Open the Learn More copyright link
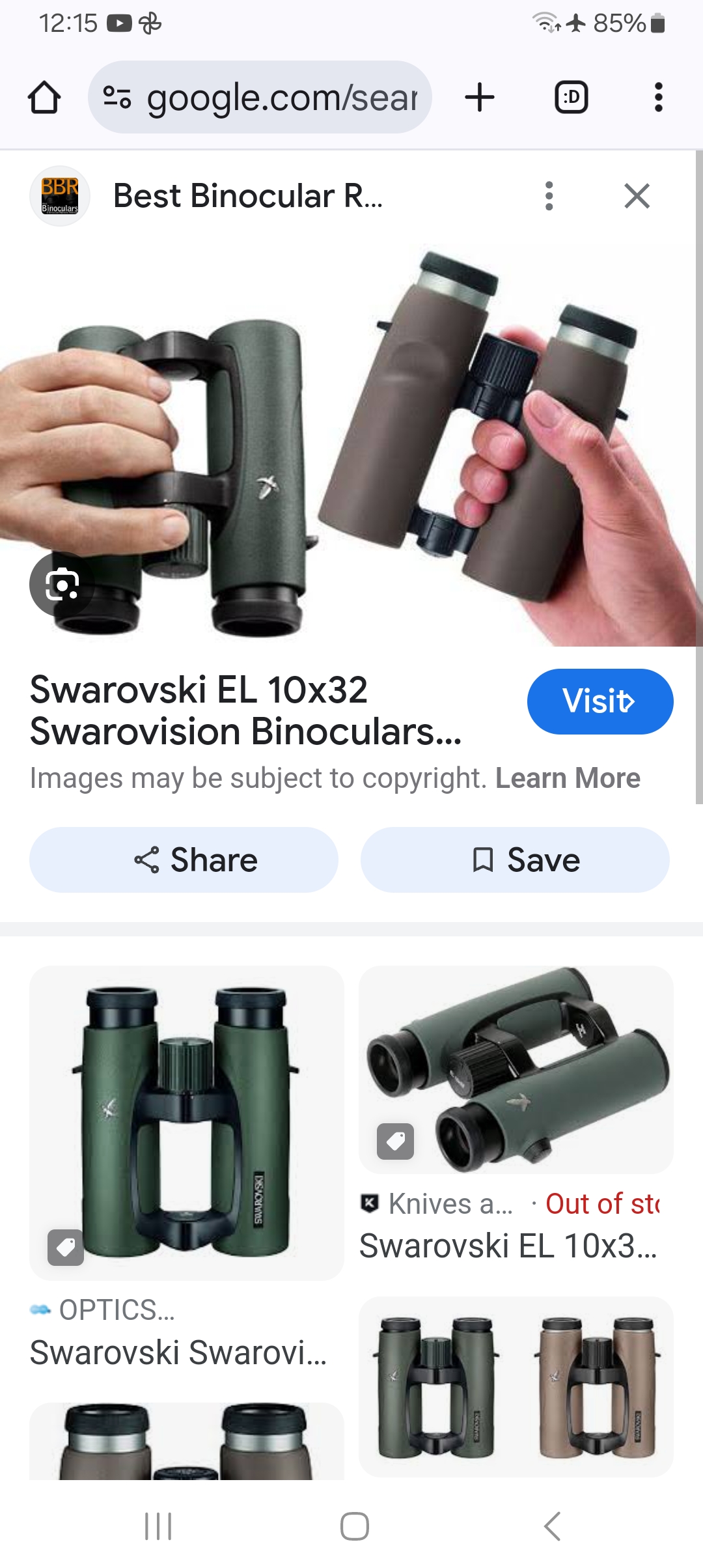This screenshot has width=703, height=1568. click(568, 778)
